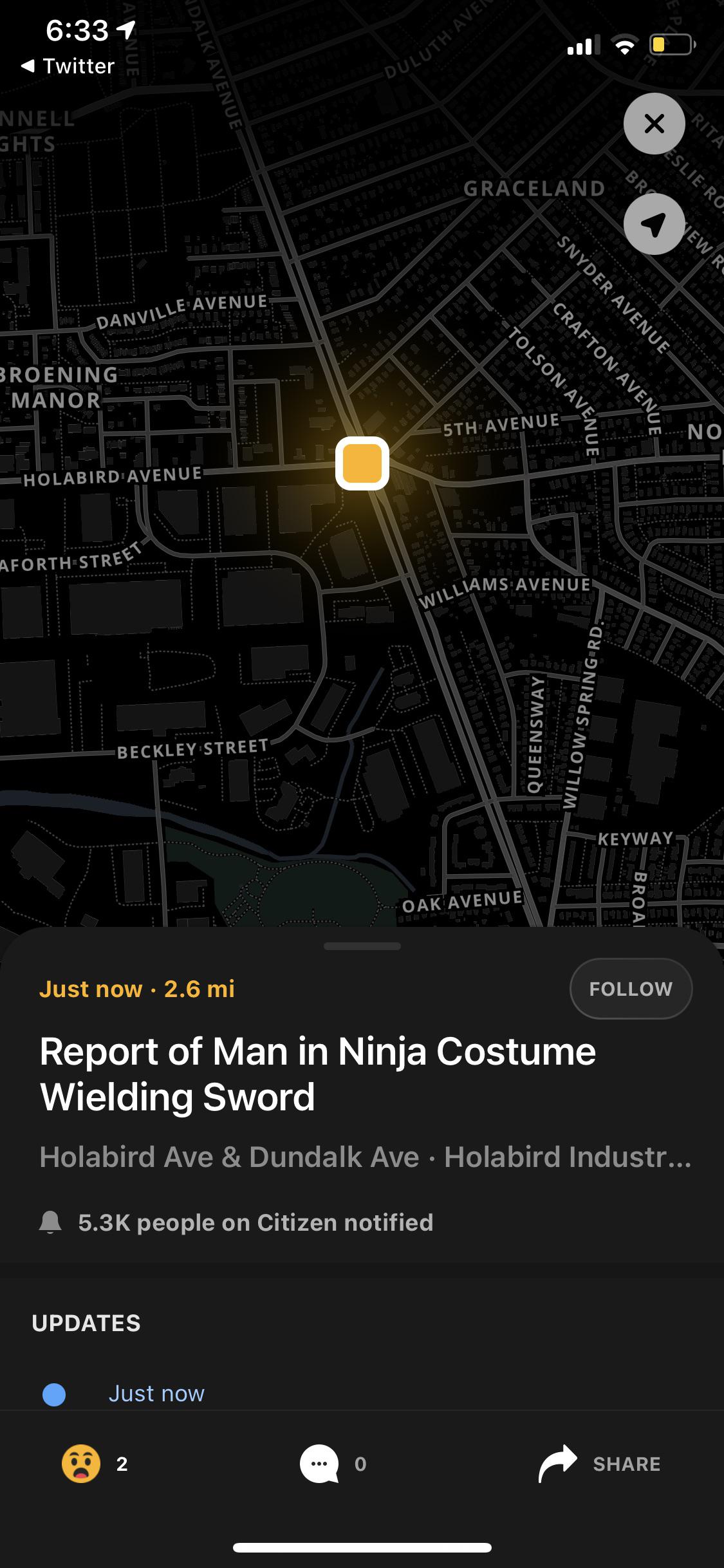The image size is (724, 1568).
Task: Tap the Just now 2.6 mi label
Action: click(x=137, y=989)
